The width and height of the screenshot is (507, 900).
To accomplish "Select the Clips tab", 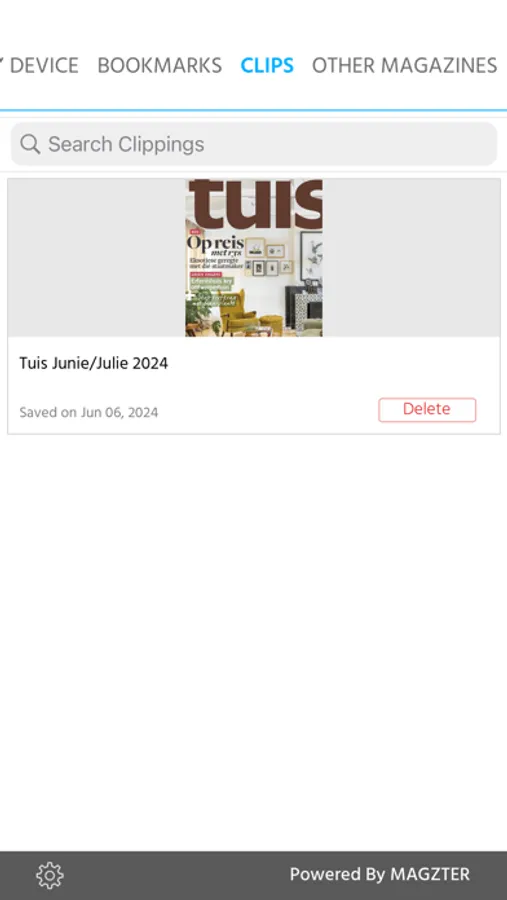I will click(267, 65).
